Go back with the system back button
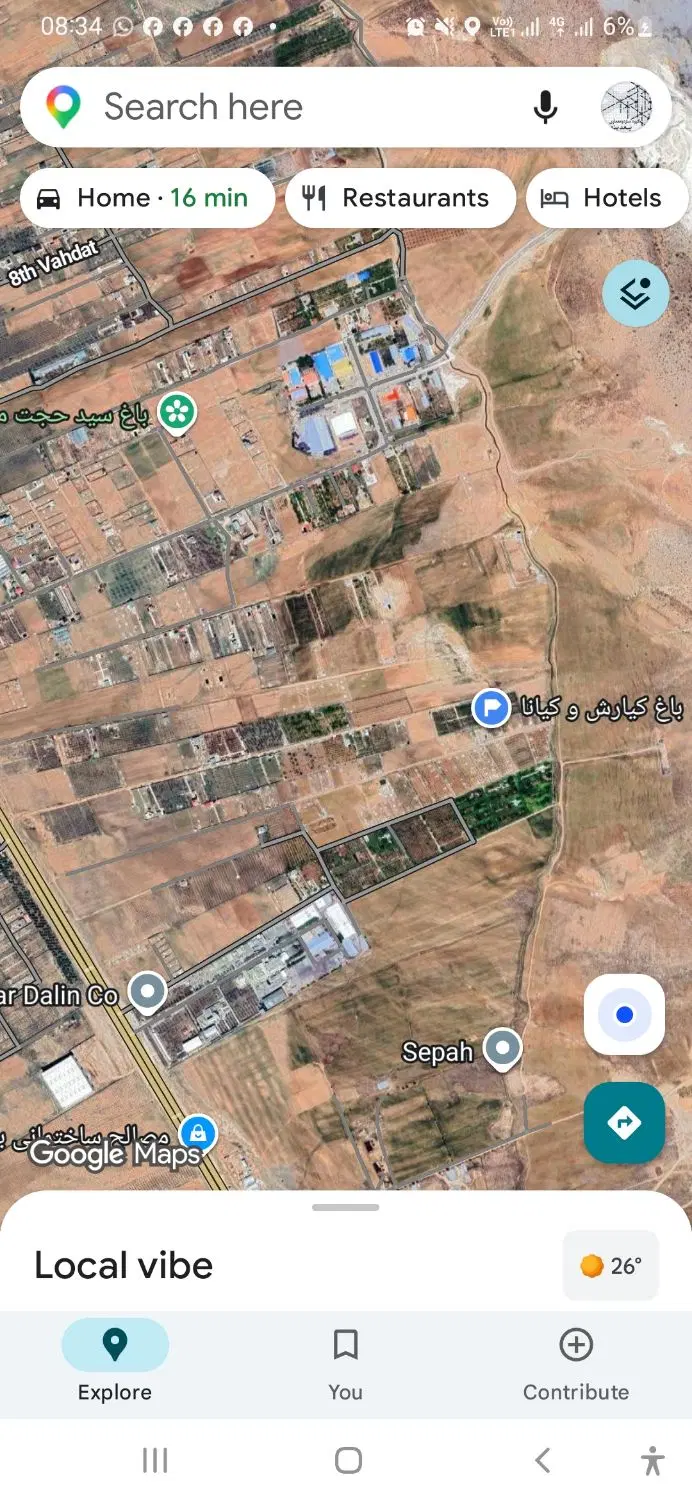Image resolution: width=692 pixels, height=1500 pixels. coord(542,1460)
